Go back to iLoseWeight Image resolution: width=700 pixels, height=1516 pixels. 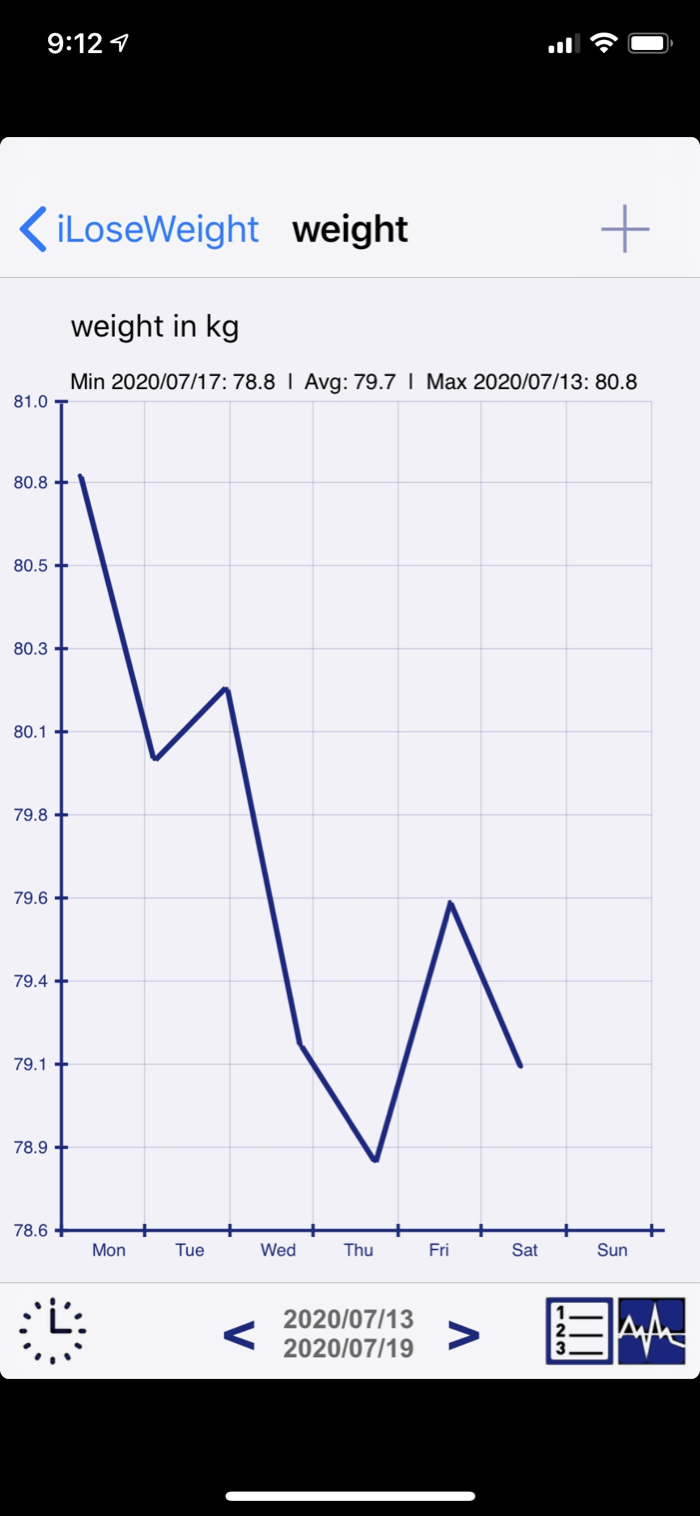point(139,229)
